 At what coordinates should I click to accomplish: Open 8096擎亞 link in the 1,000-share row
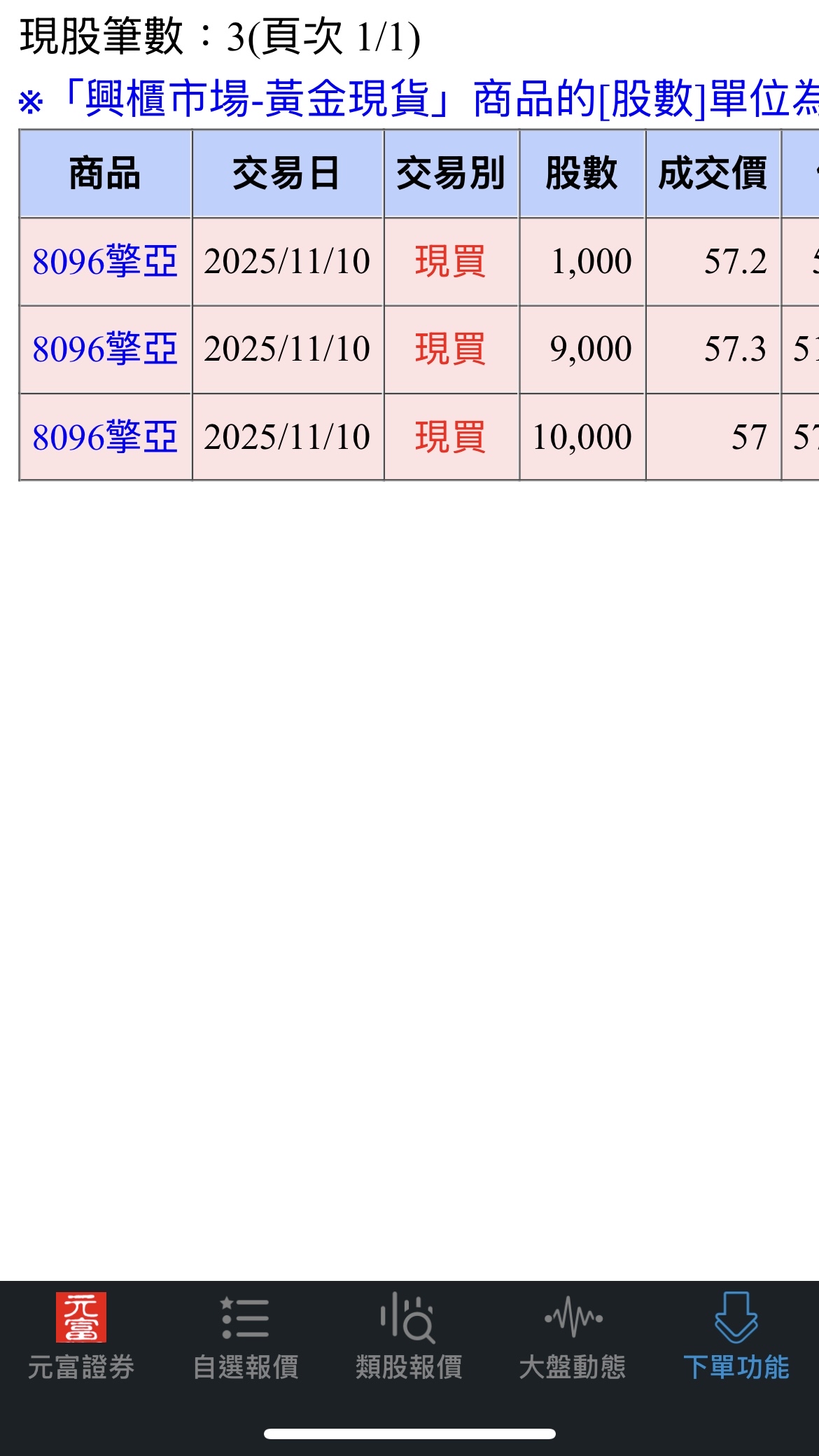[x=105, y=262]
